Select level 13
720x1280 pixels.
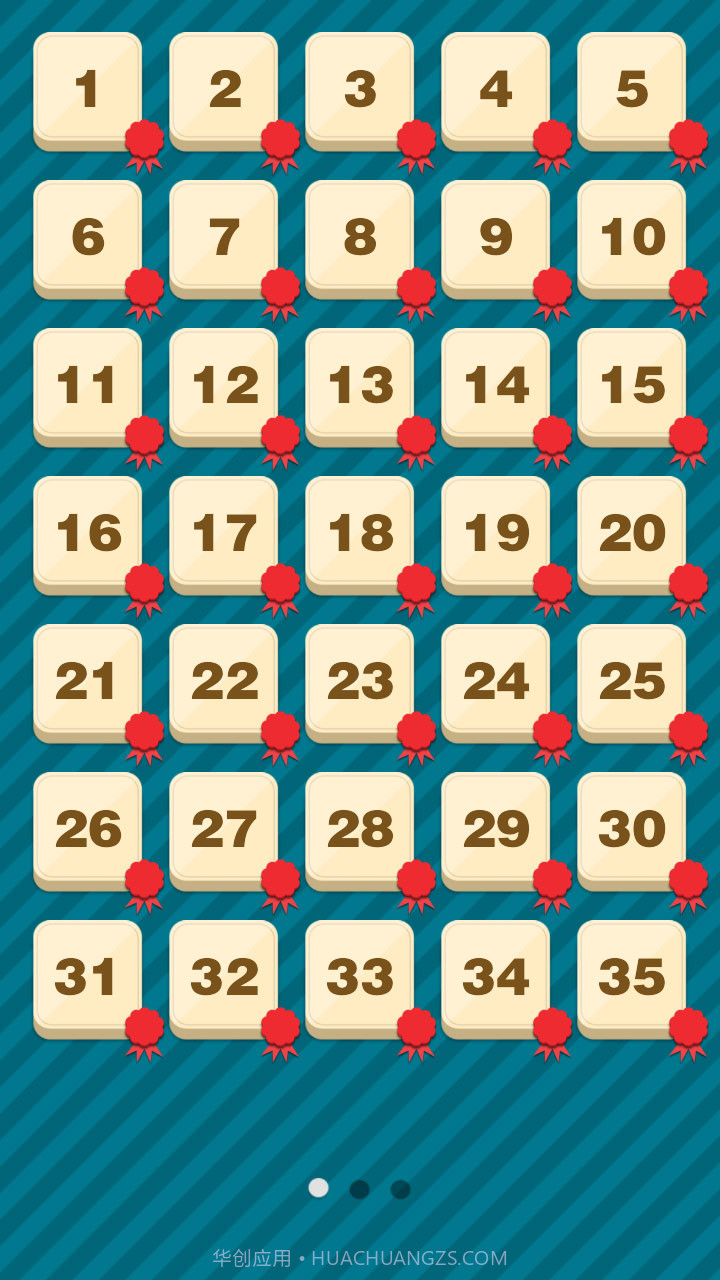click(x=360, y=386)
